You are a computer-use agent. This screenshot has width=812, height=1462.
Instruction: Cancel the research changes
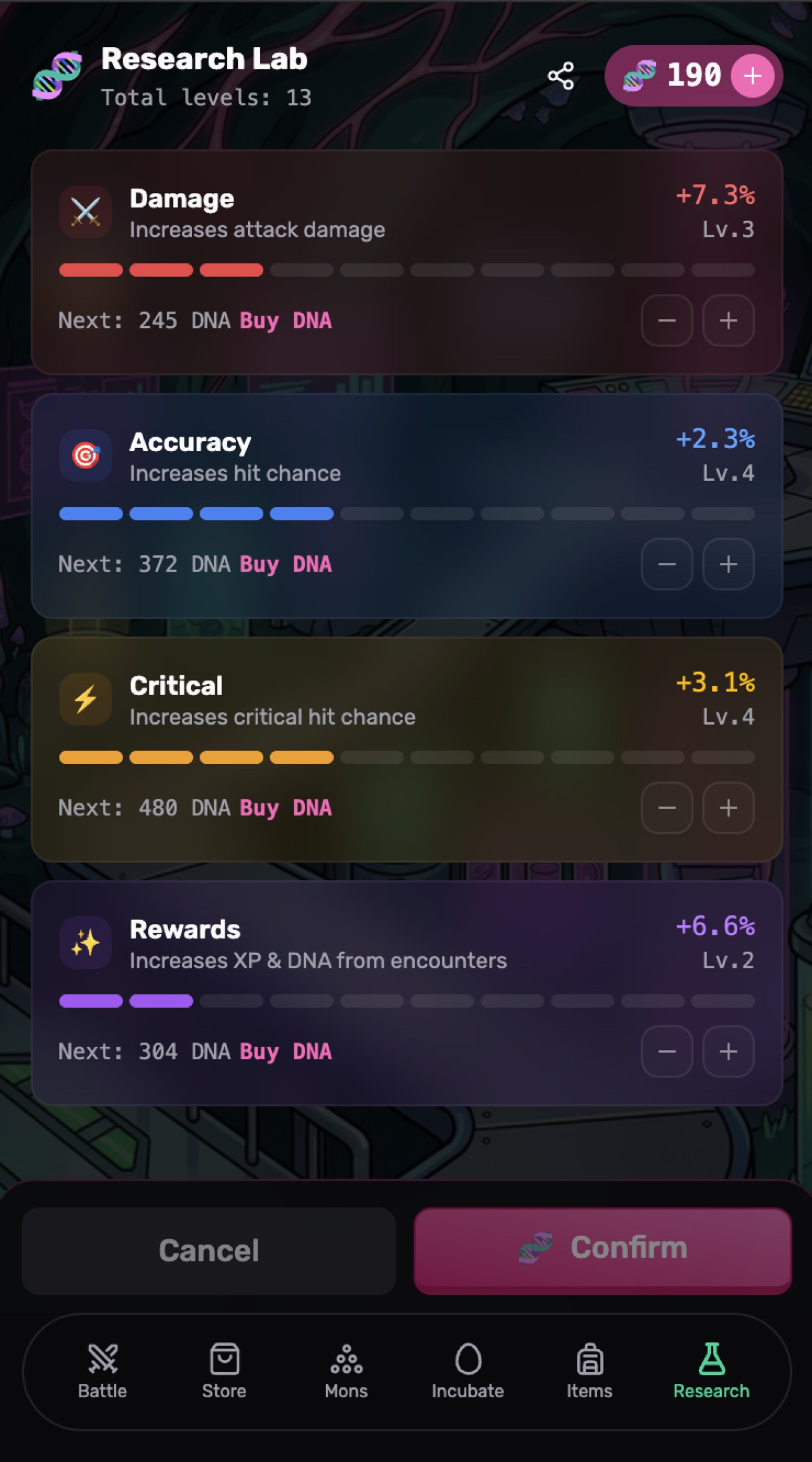point(209,1251)
